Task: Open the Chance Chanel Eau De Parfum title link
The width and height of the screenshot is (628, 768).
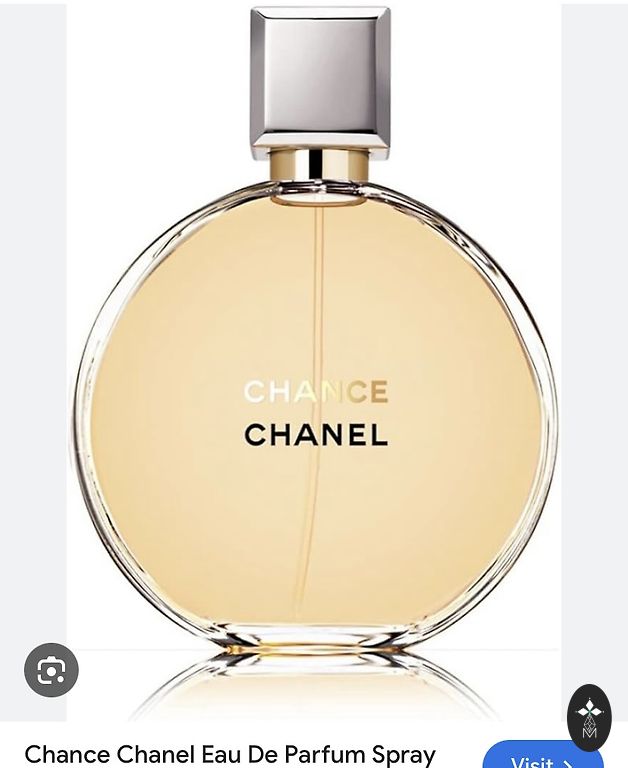Action: click(x=230, y=754)
